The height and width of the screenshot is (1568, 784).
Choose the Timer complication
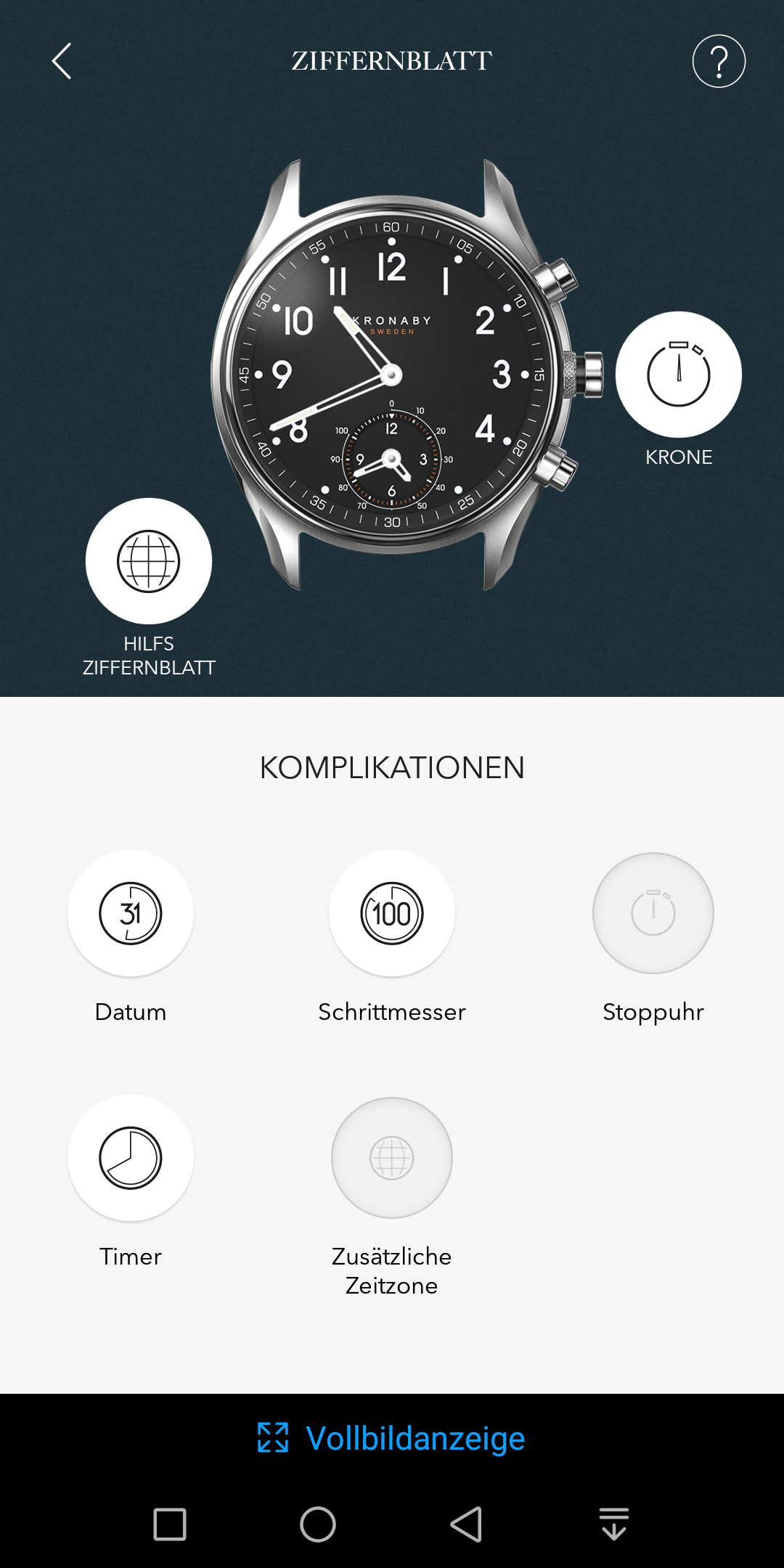[131, 1158]
